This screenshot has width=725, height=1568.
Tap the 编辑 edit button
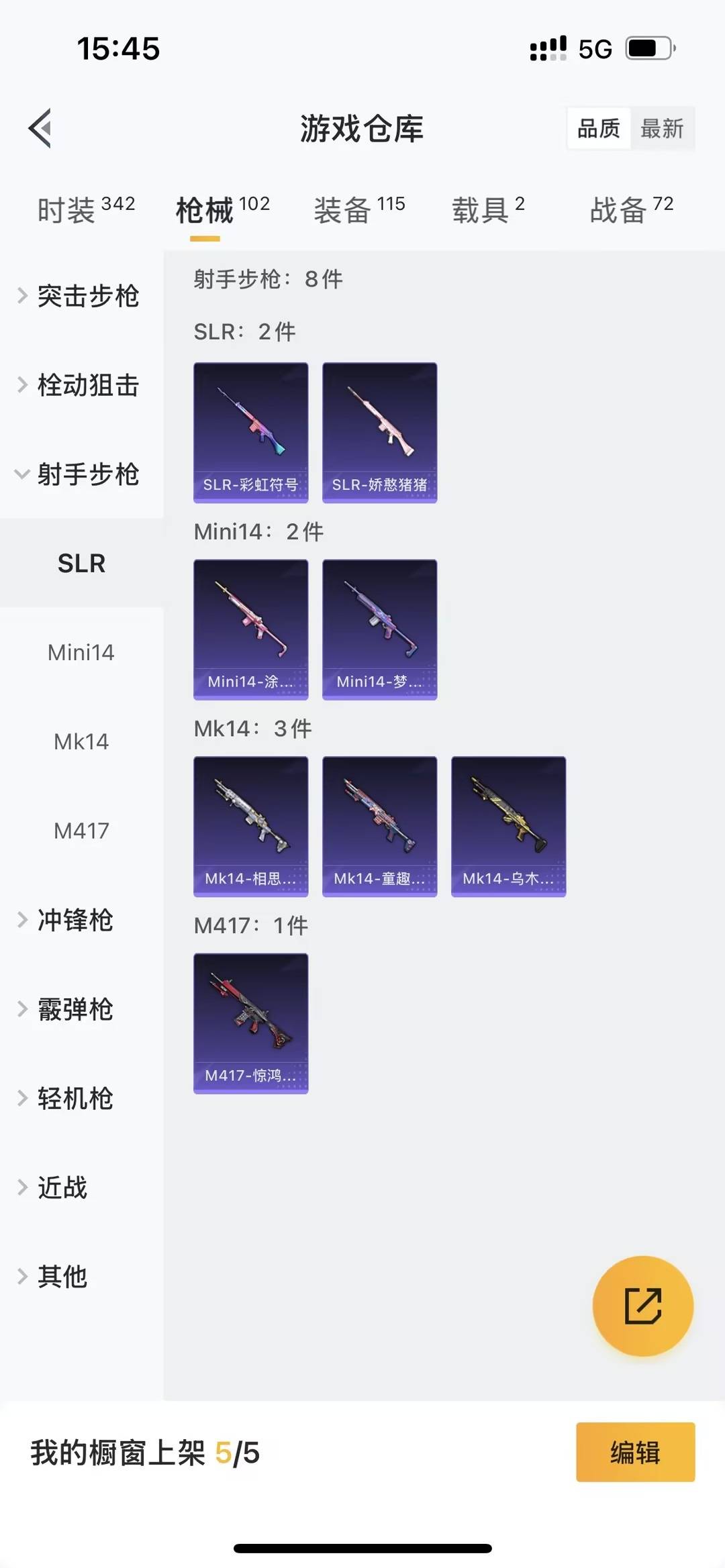pyautogui.click(x=635, y=1452)
